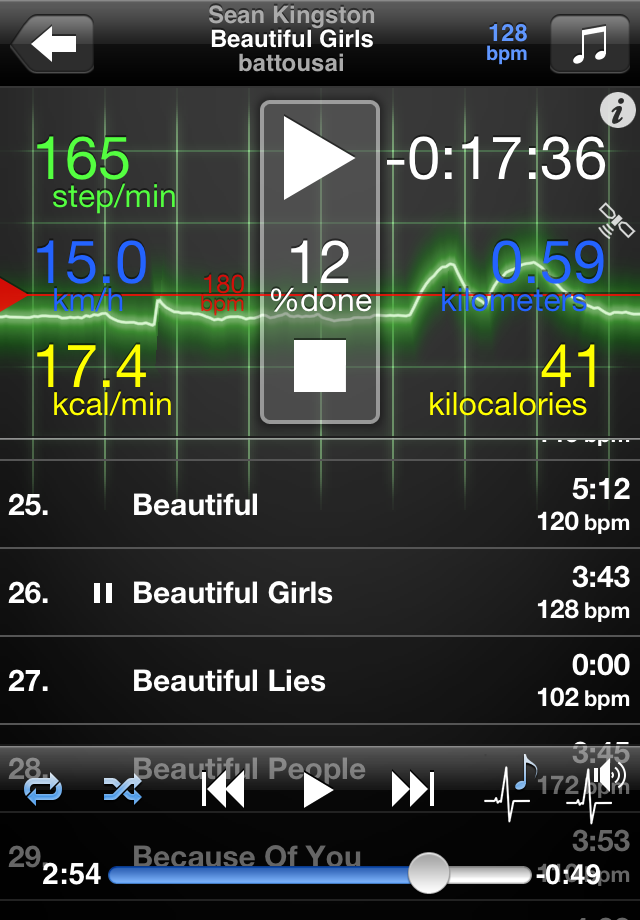The width and height of the screenshot is (640, 920).
Task: Tap the heartbeat music note icon
Action: [x=508, y=788]
